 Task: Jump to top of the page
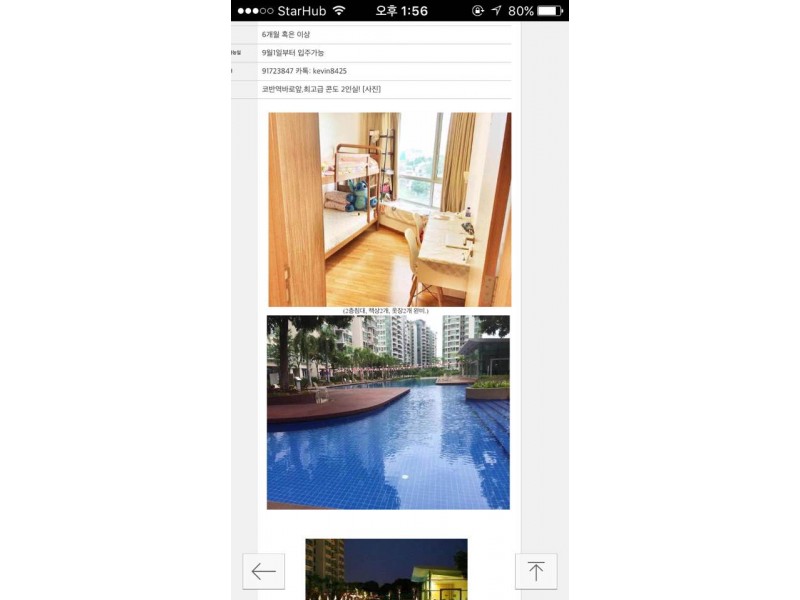(536, 571)
